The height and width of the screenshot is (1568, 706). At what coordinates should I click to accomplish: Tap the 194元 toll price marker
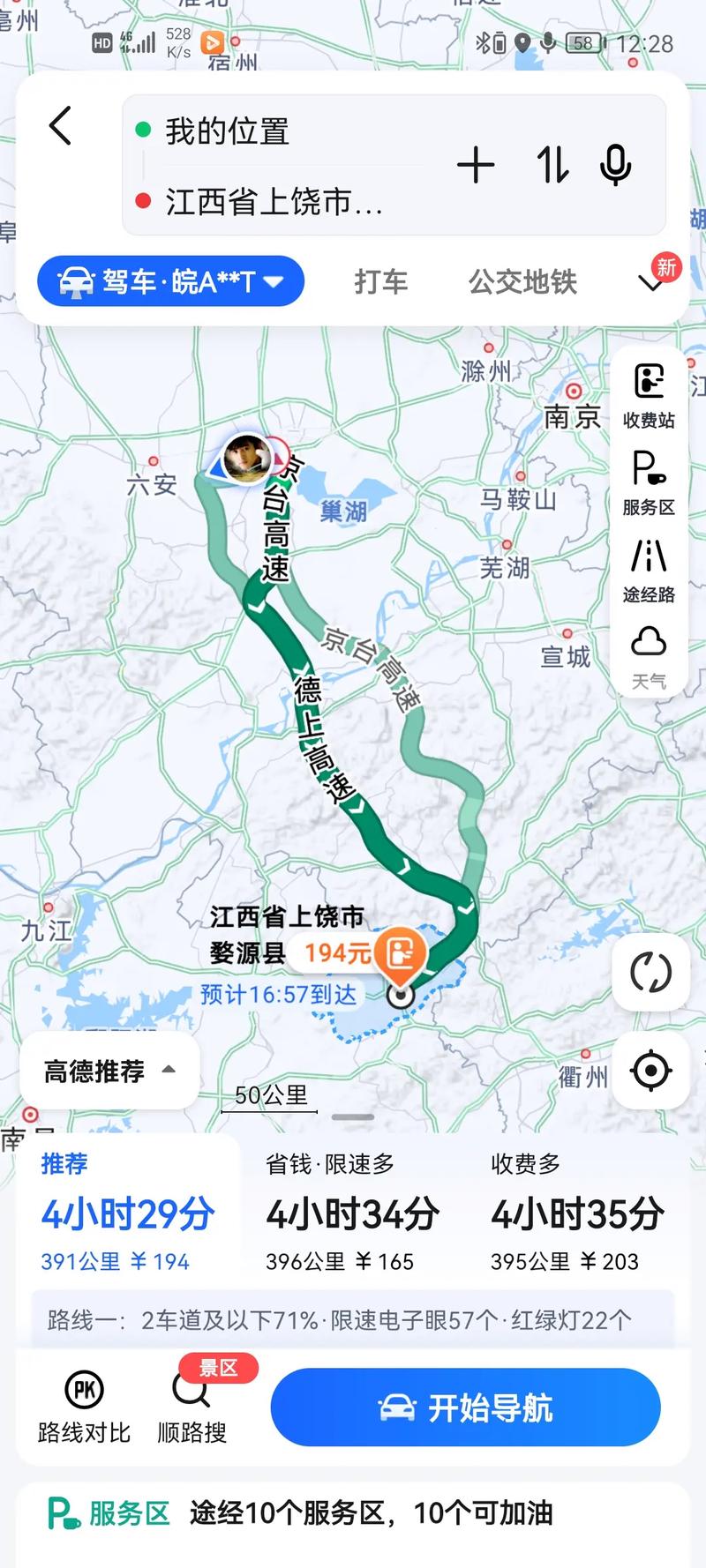tap(349, 954)
